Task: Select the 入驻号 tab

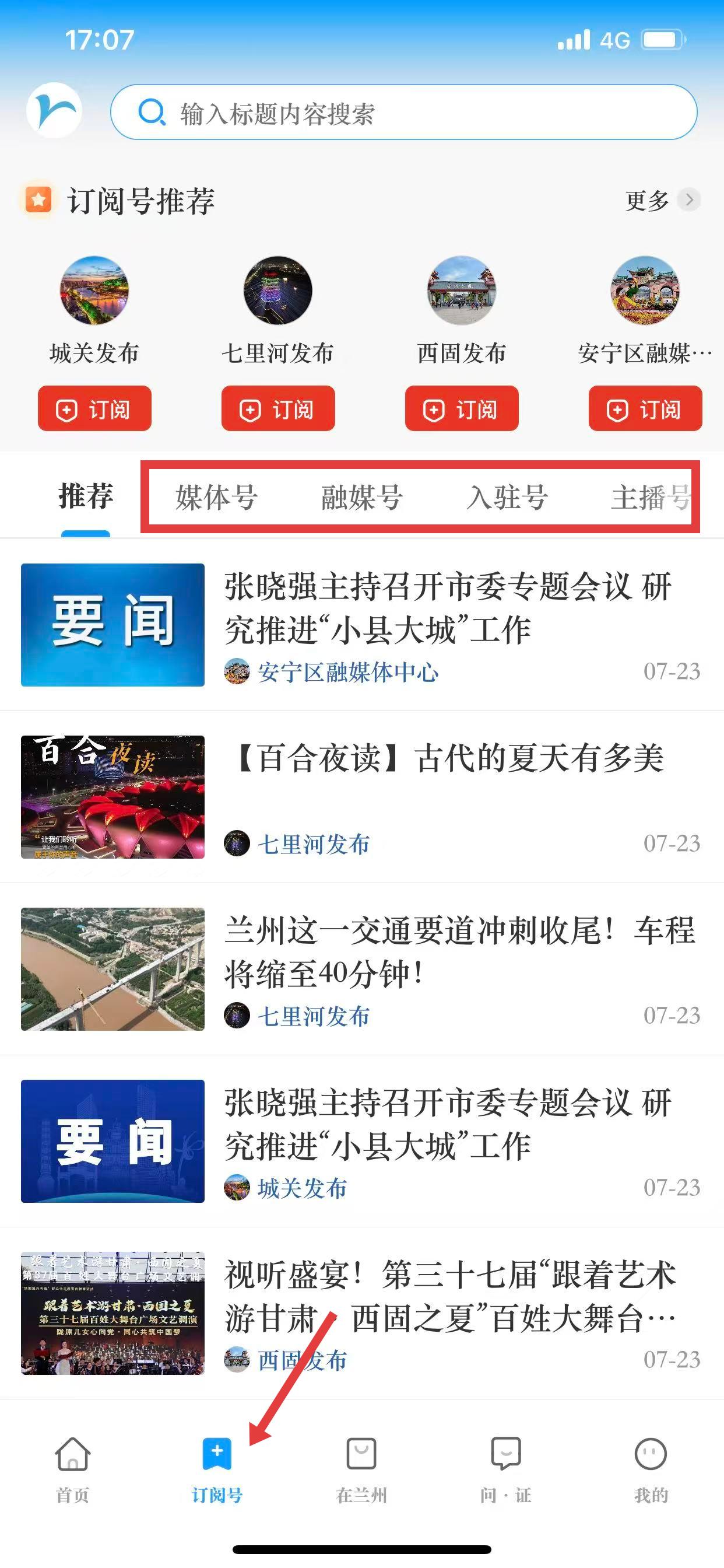Action: tap(507, 496)
